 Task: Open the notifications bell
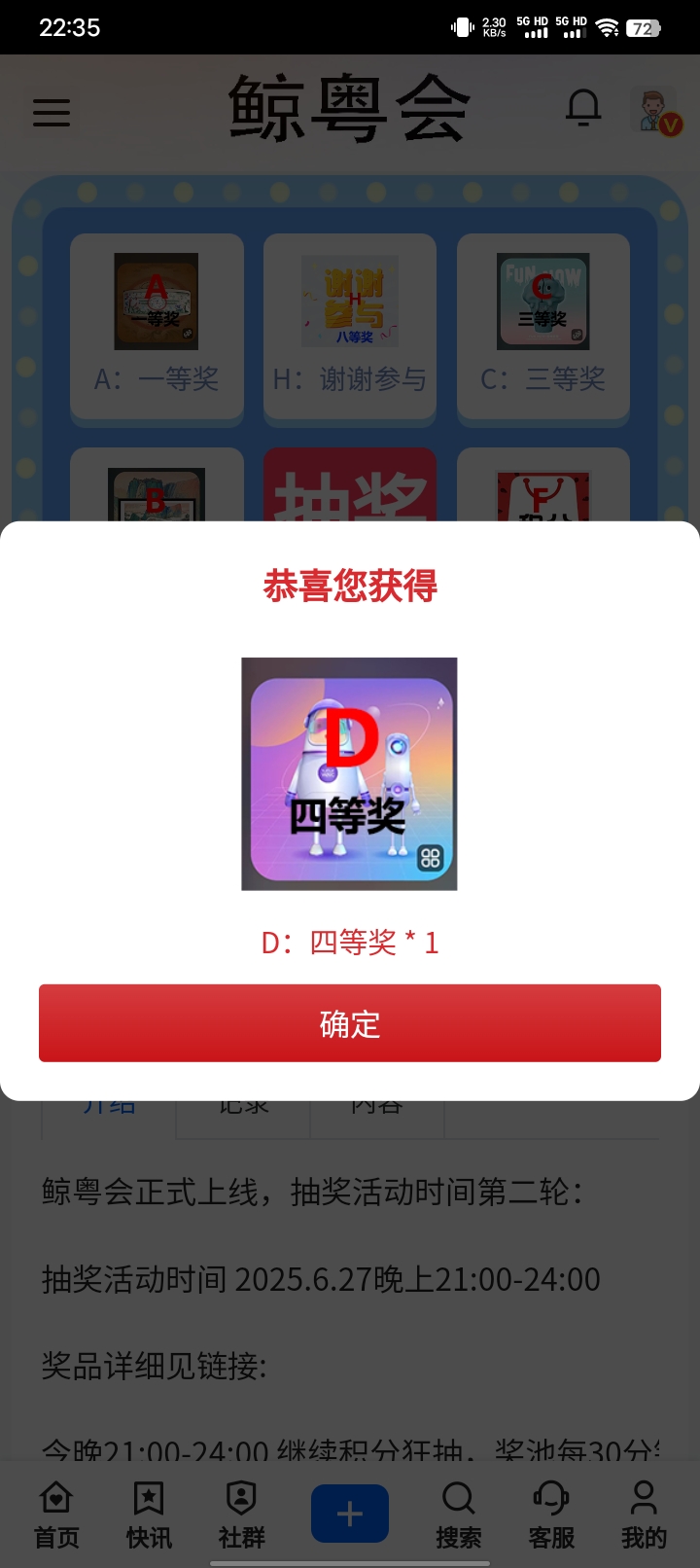coord(583,108)
